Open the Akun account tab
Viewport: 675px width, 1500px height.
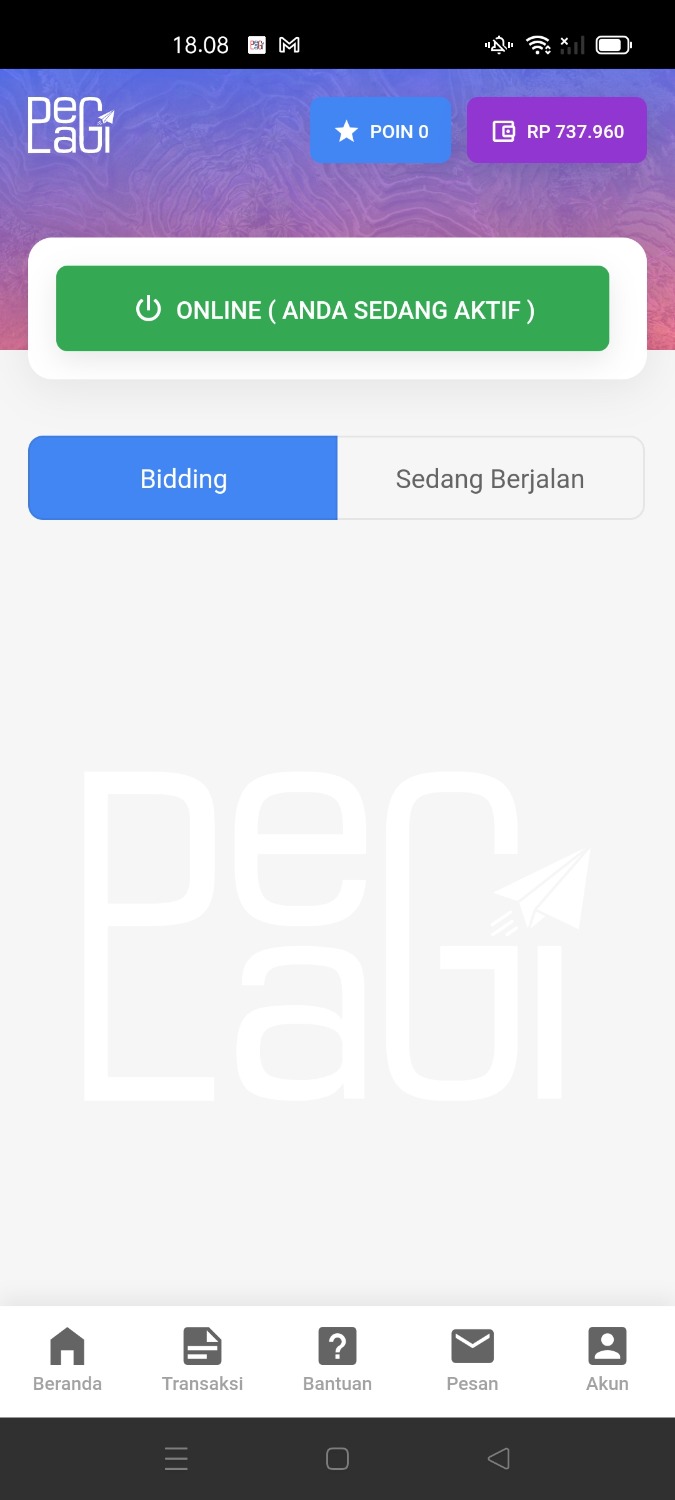click(x=607, y=1360)
